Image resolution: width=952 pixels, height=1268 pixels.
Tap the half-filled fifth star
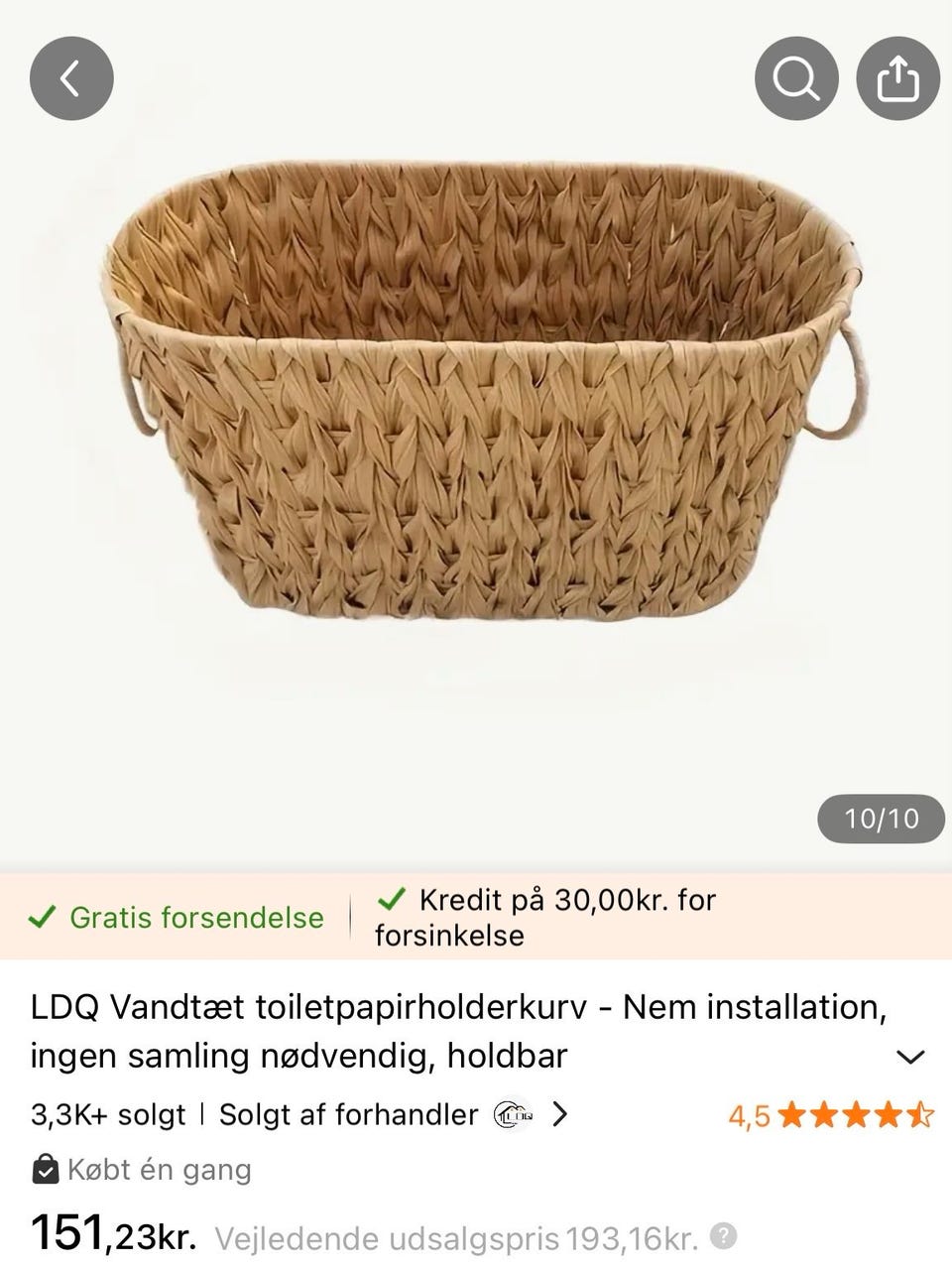(918, 1115)
